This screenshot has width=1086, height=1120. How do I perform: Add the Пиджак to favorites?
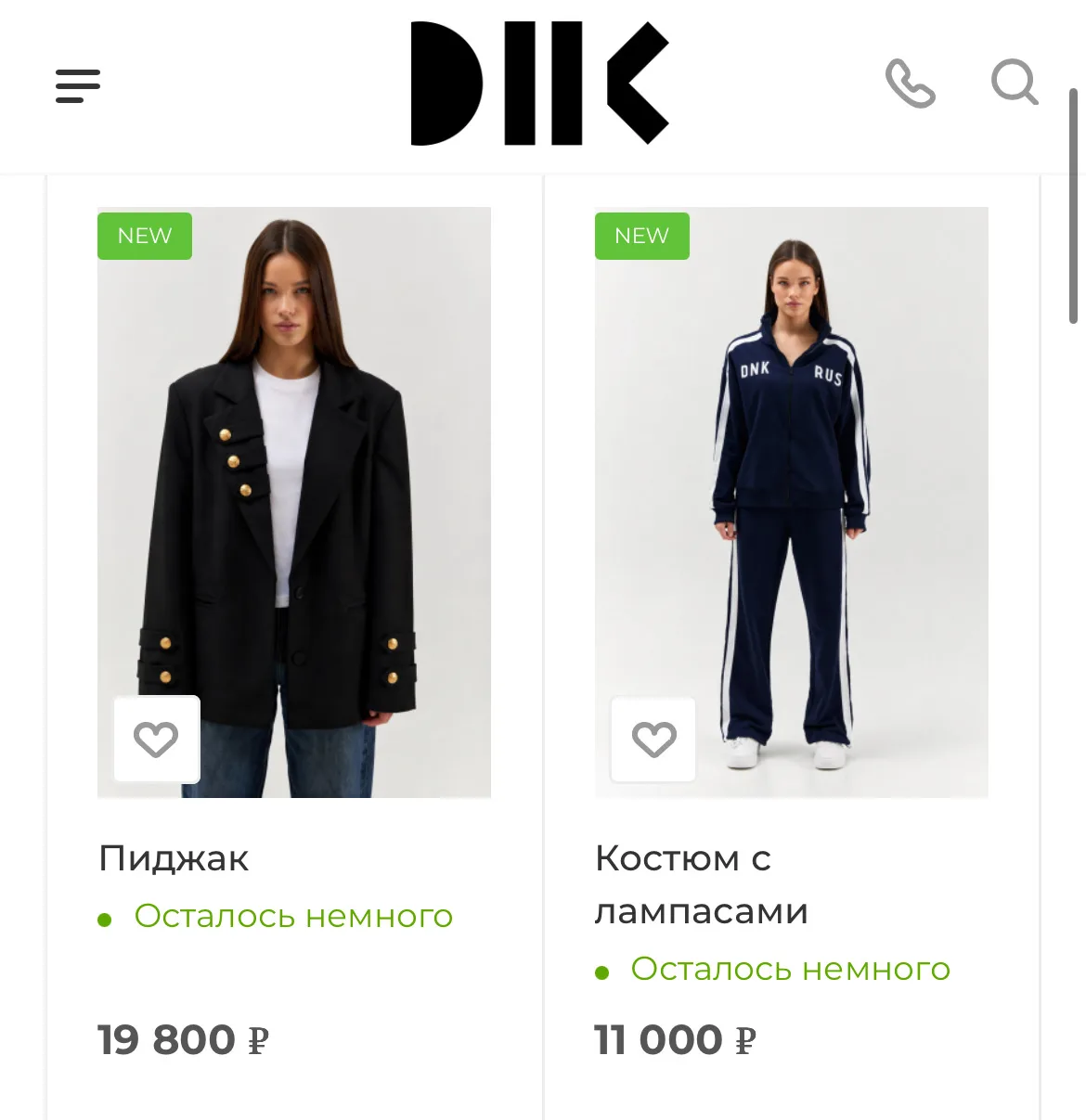[x=156, y=740]
